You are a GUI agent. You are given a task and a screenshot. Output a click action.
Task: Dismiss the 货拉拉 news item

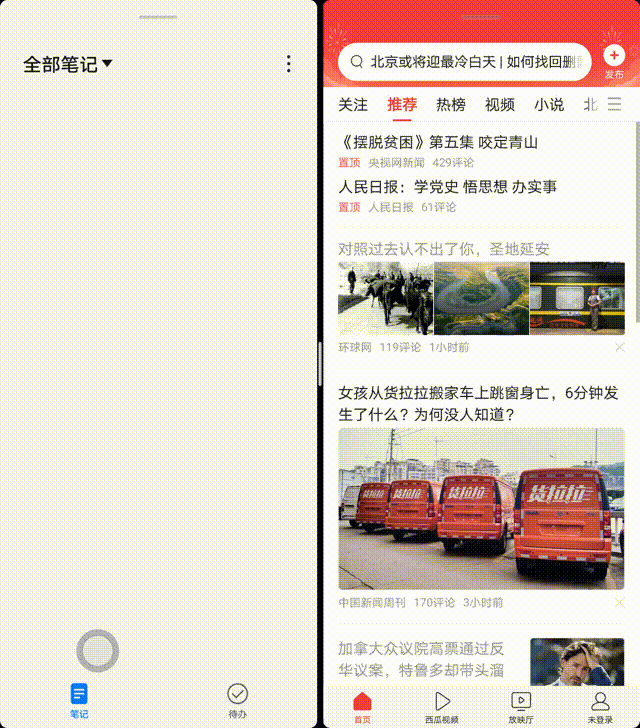coord(619,603)
